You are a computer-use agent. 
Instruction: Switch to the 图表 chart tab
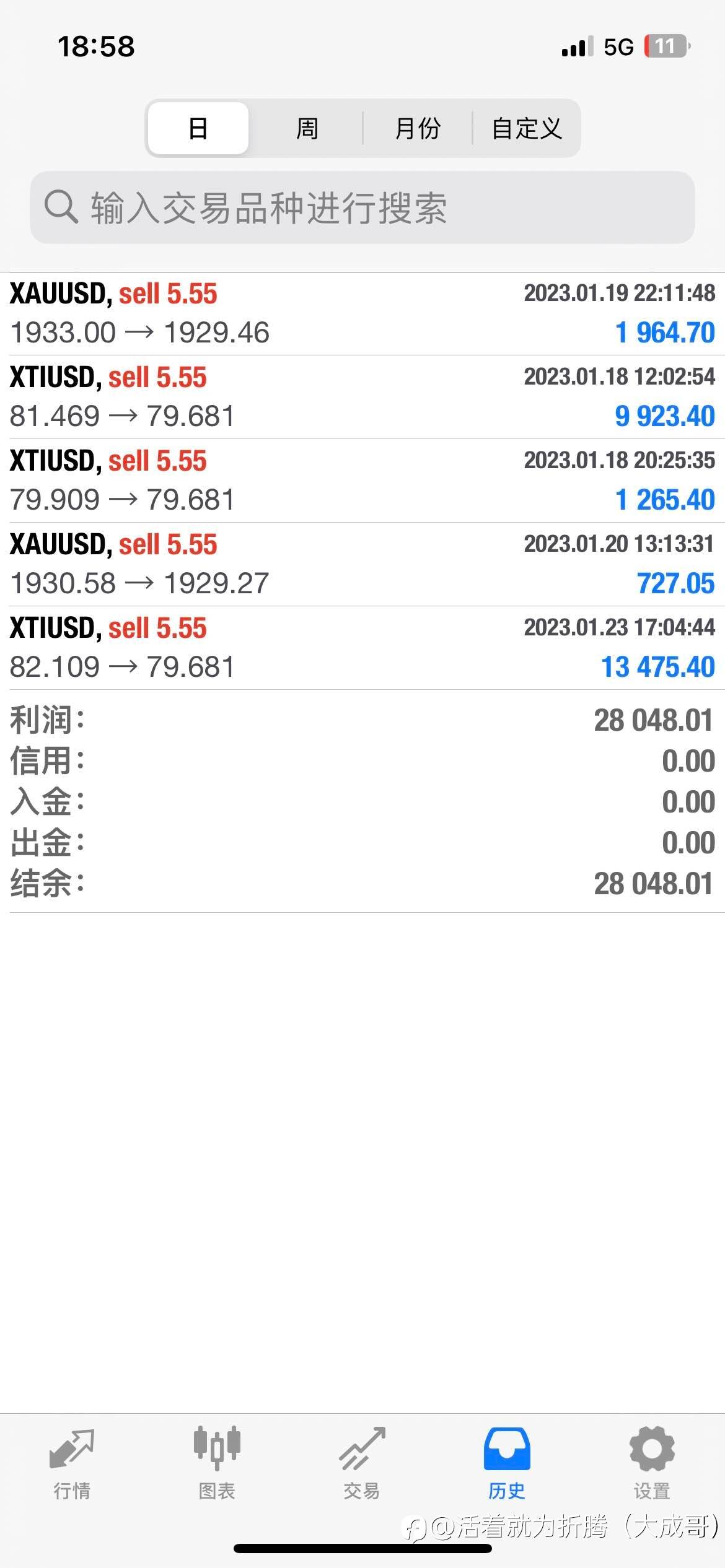[x=217, y=1464]
